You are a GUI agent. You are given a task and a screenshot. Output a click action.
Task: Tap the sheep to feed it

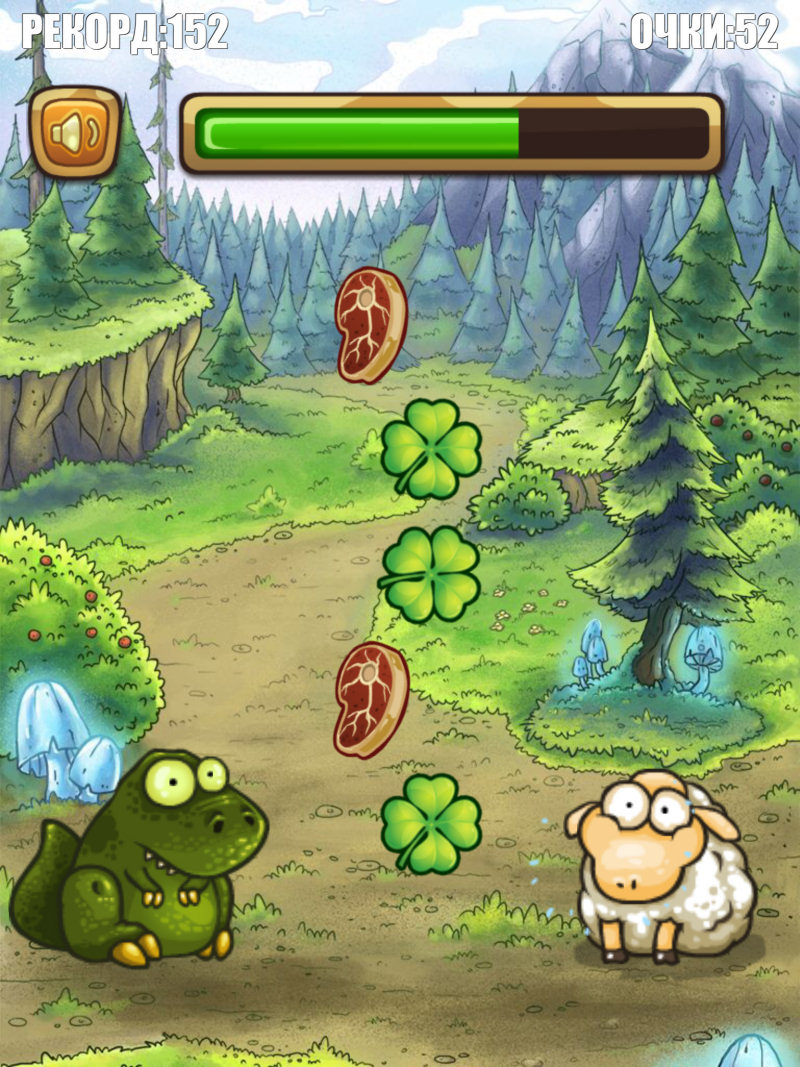(660, 865)
